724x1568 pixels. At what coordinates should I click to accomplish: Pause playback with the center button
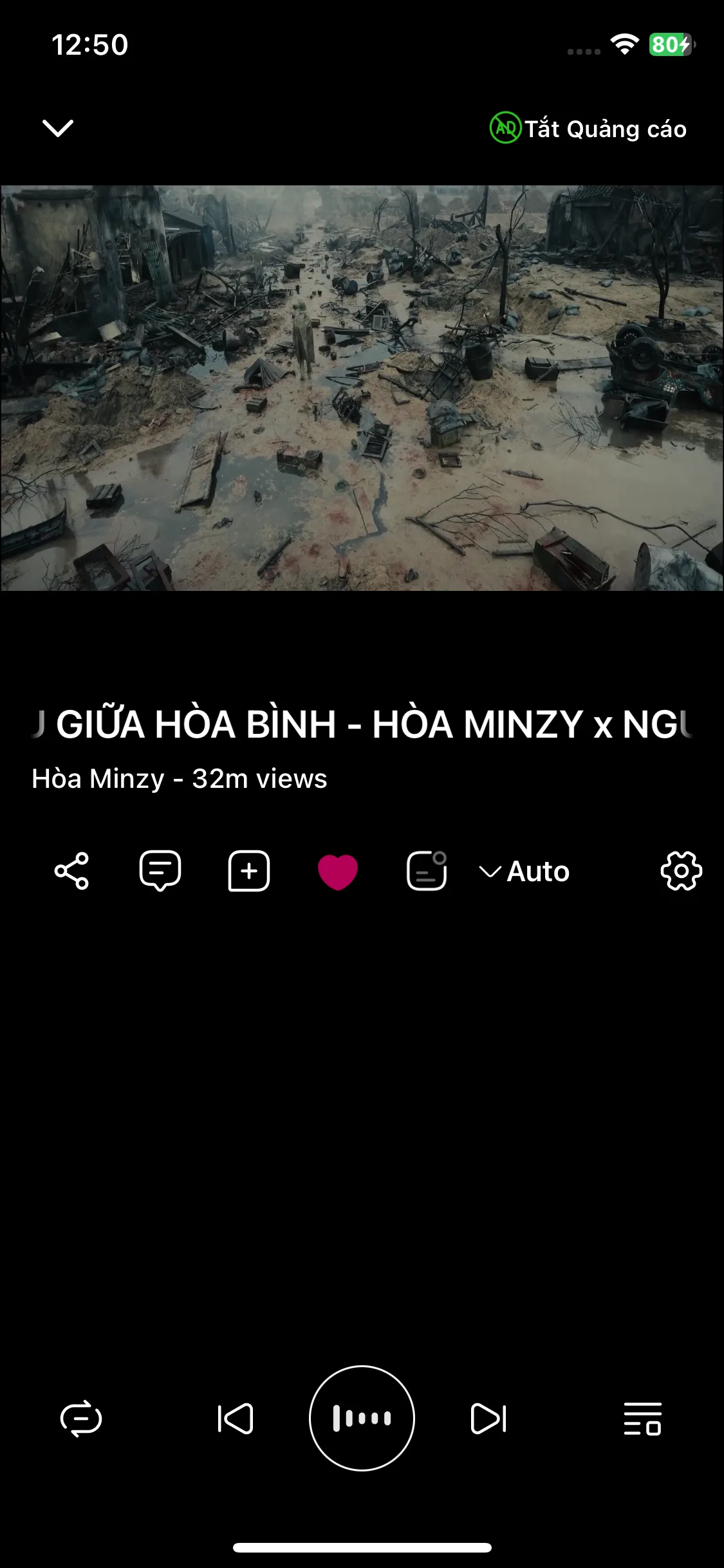click(362, 1419)
